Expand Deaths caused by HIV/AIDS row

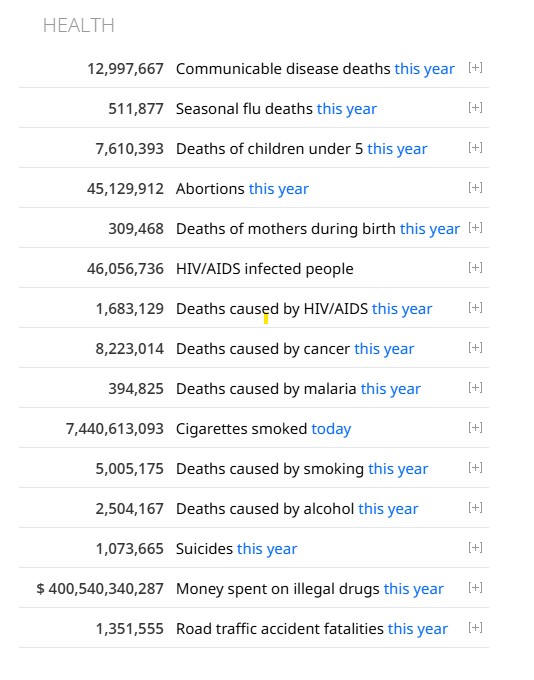click(x=475, y=307)
